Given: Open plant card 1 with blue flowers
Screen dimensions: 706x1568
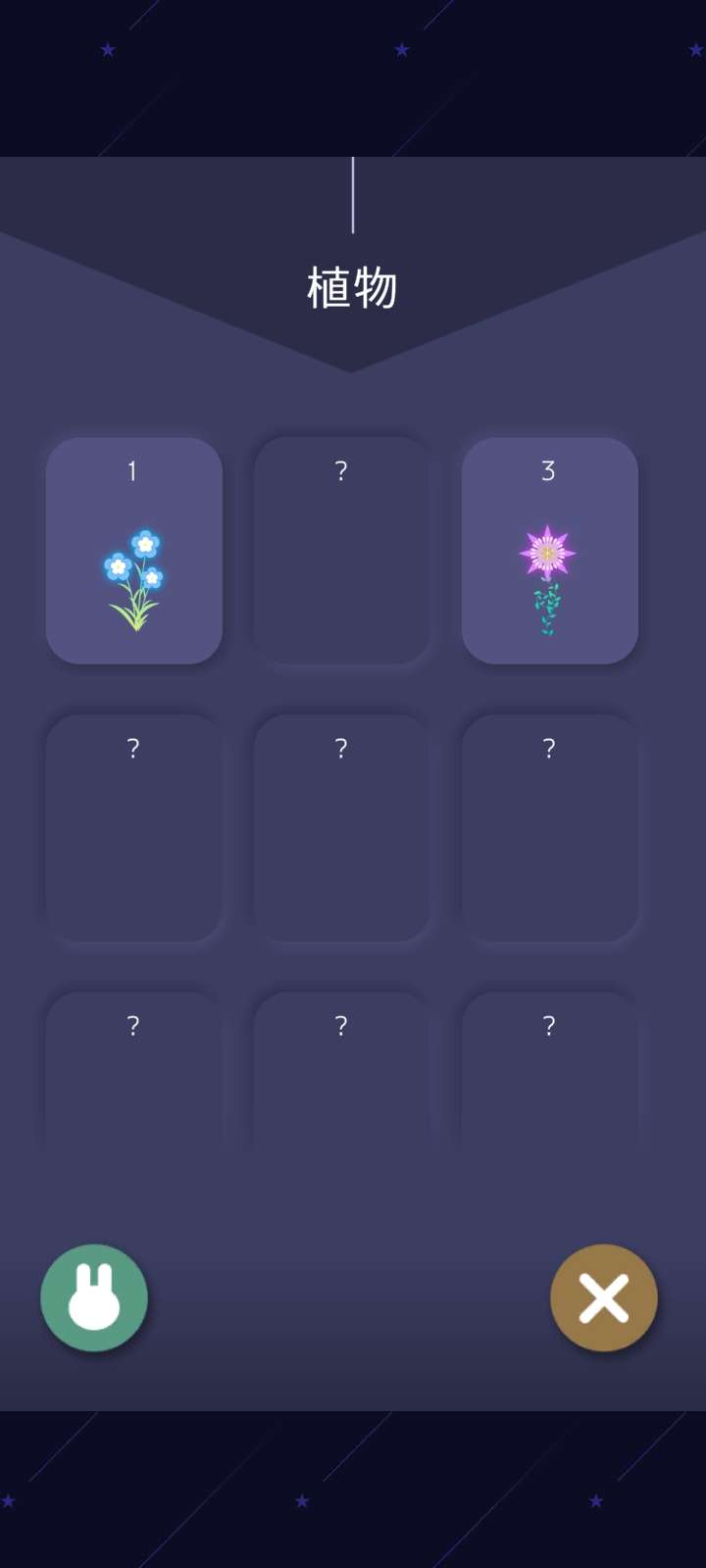Looking at the screenshot, I should tap(134, 551).
